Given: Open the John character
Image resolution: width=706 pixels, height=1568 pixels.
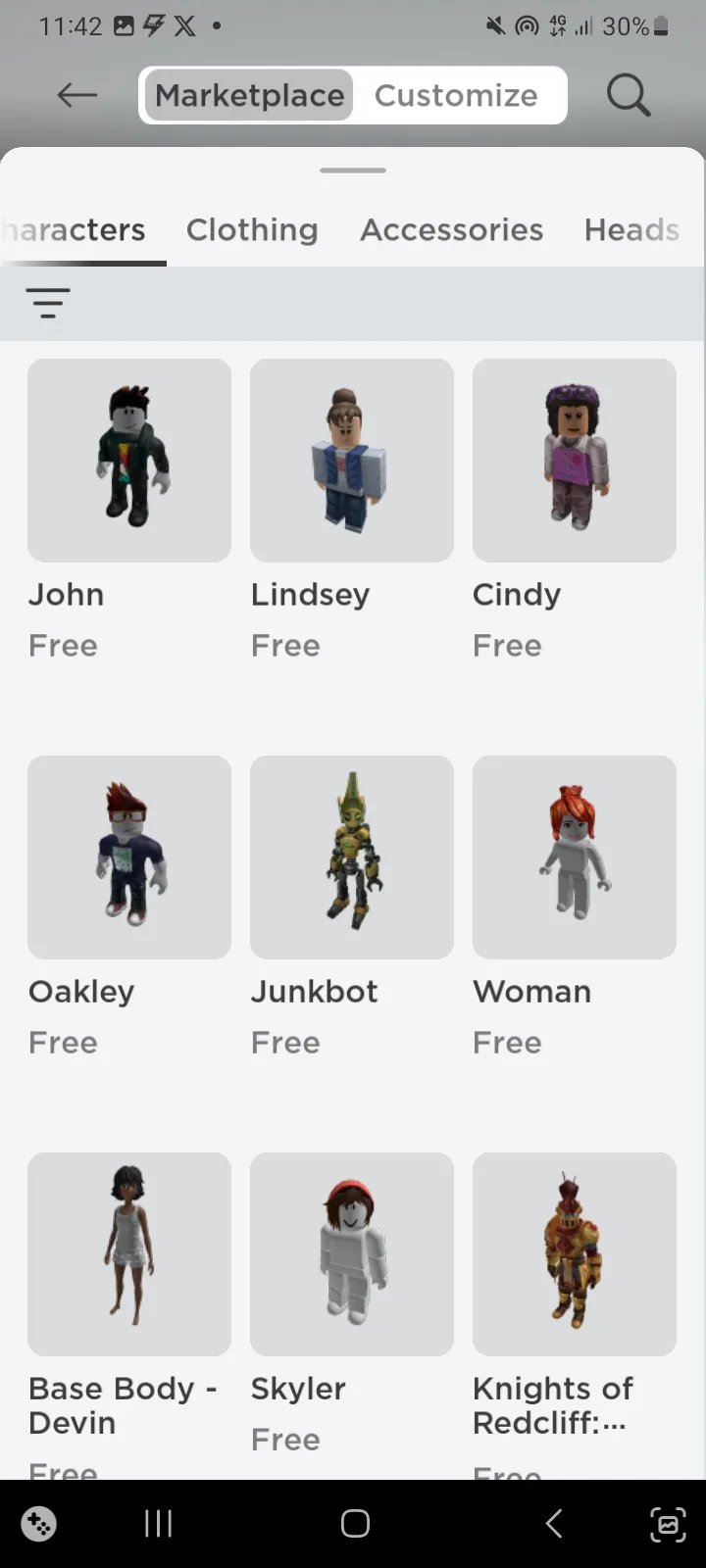Looking at the screenshot, I should click(129, 461).
